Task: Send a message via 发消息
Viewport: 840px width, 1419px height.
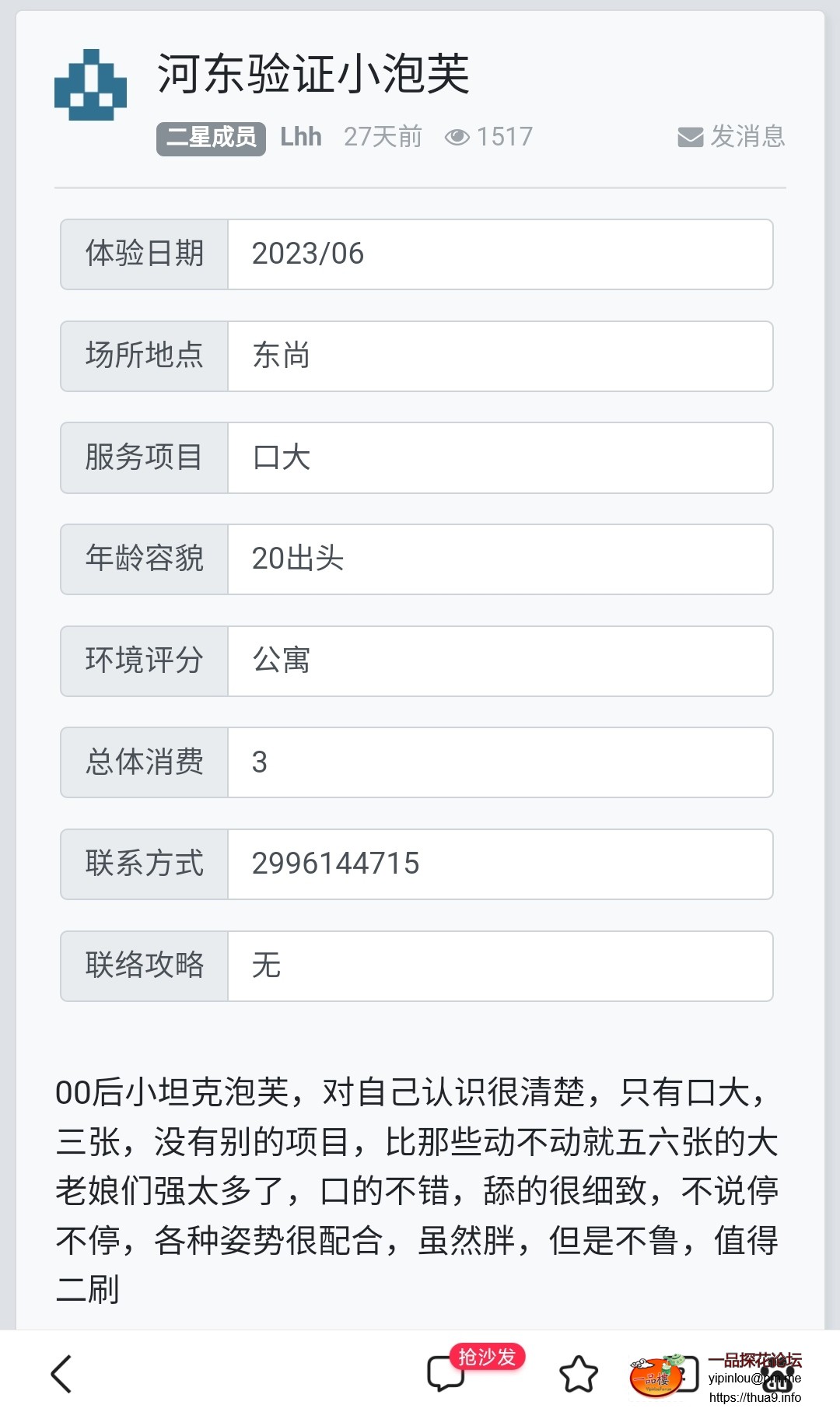Action: (731, 137)
